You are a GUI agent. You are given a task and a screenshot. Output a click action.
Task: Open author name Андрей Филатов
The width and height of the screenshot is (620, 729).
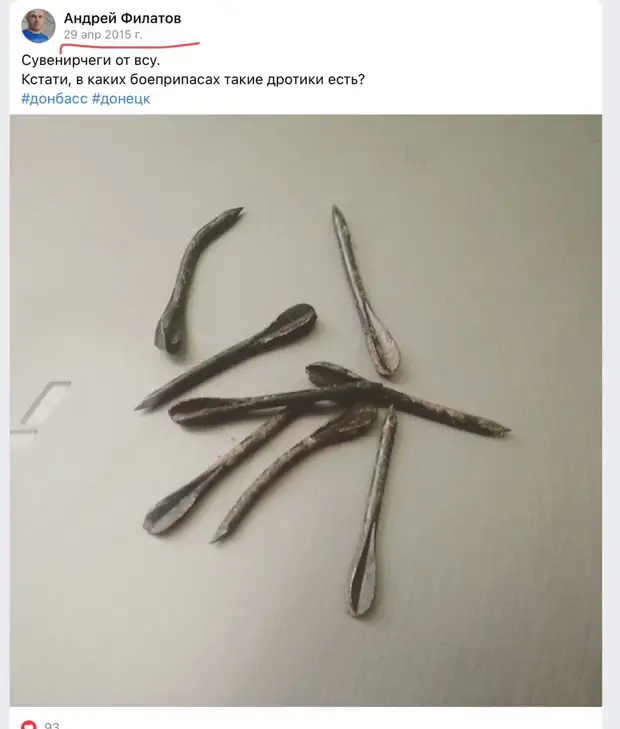click(122, 18)
